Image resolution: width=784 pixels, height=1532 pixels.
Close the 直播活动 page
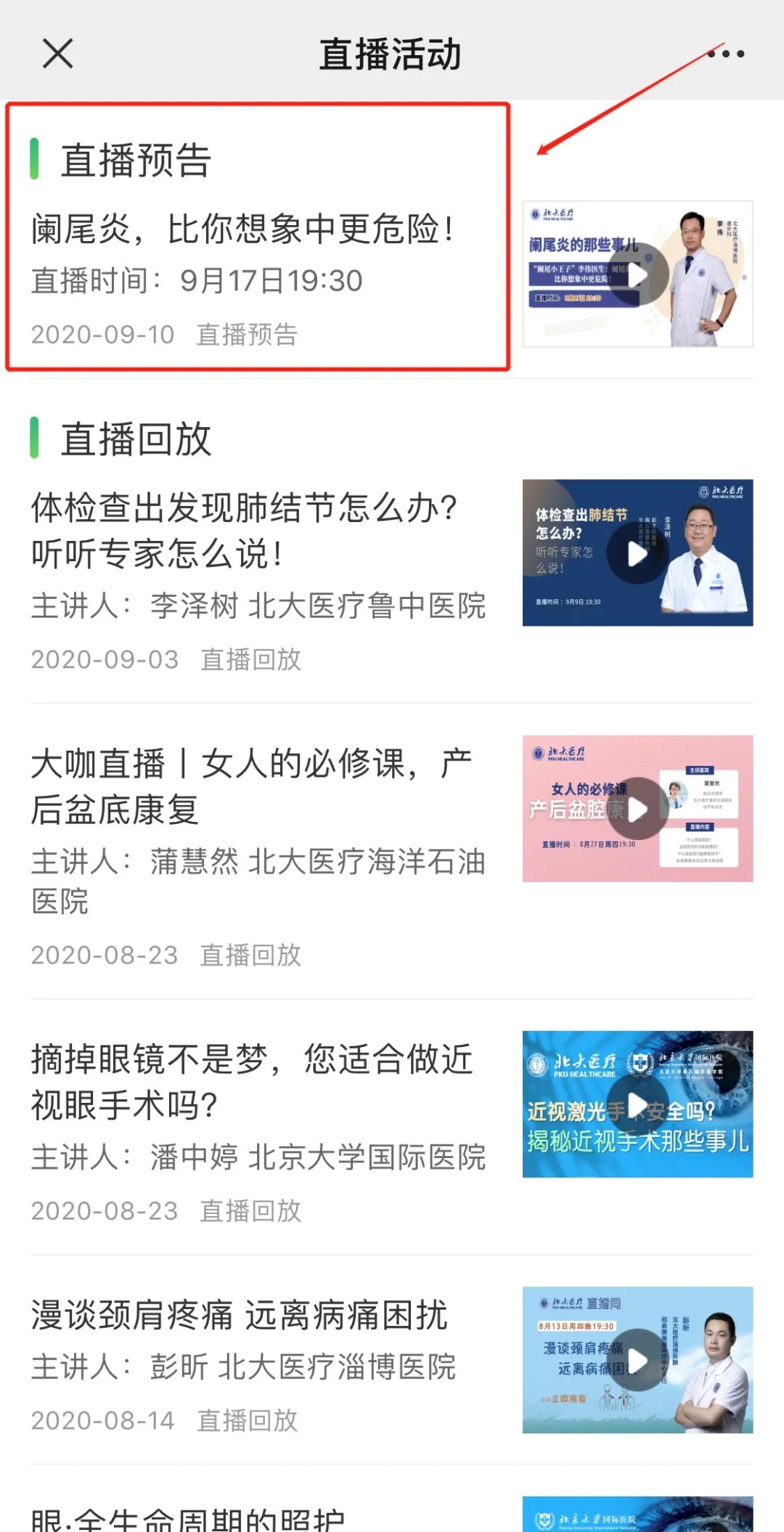pos(58,54)
